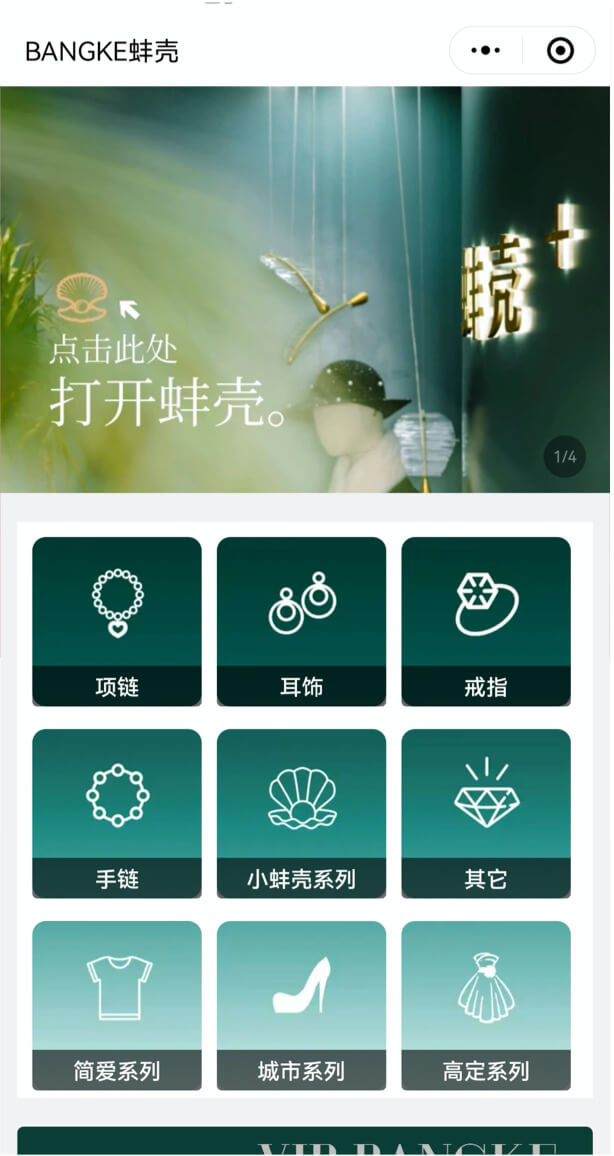Open the VIP BANGKE banner
The height and width of the screenshot is (1156, 614).
coord(305,1142)
